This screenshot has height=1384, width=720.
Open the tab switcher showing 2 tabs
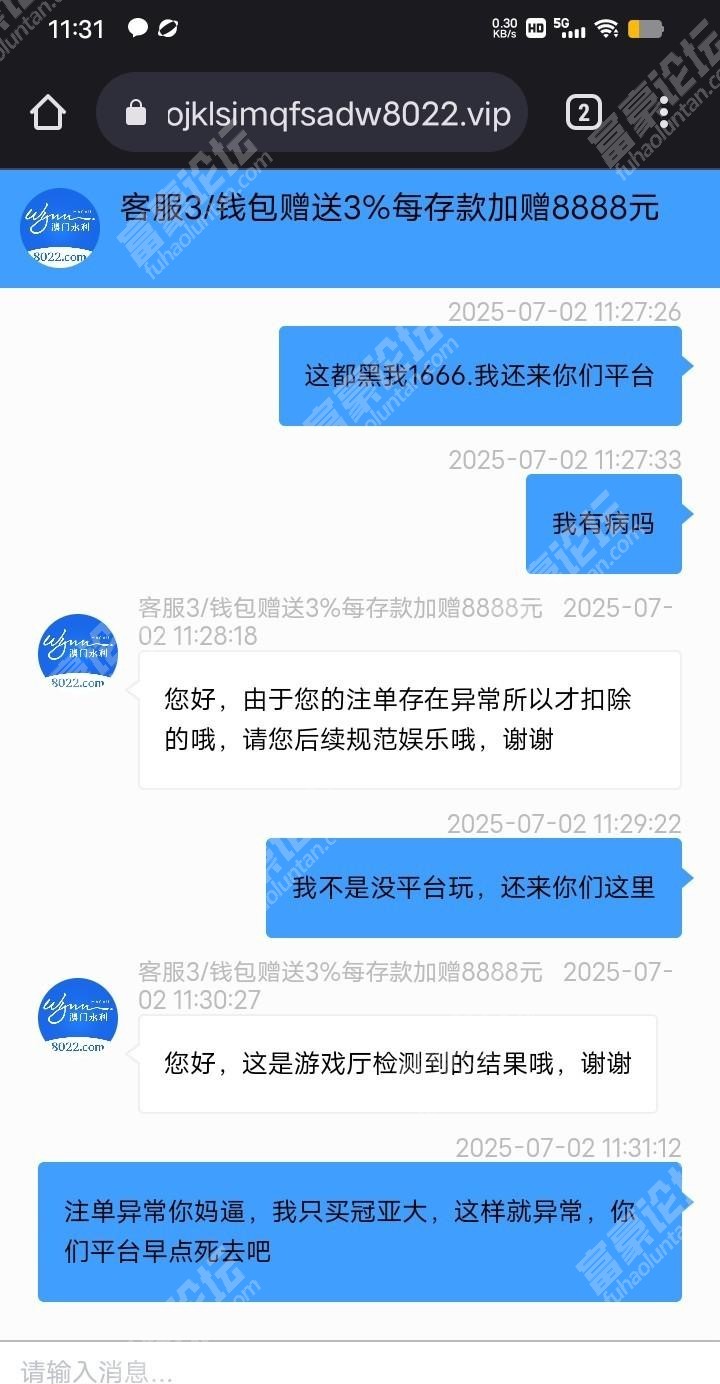[x=584, y=113]
